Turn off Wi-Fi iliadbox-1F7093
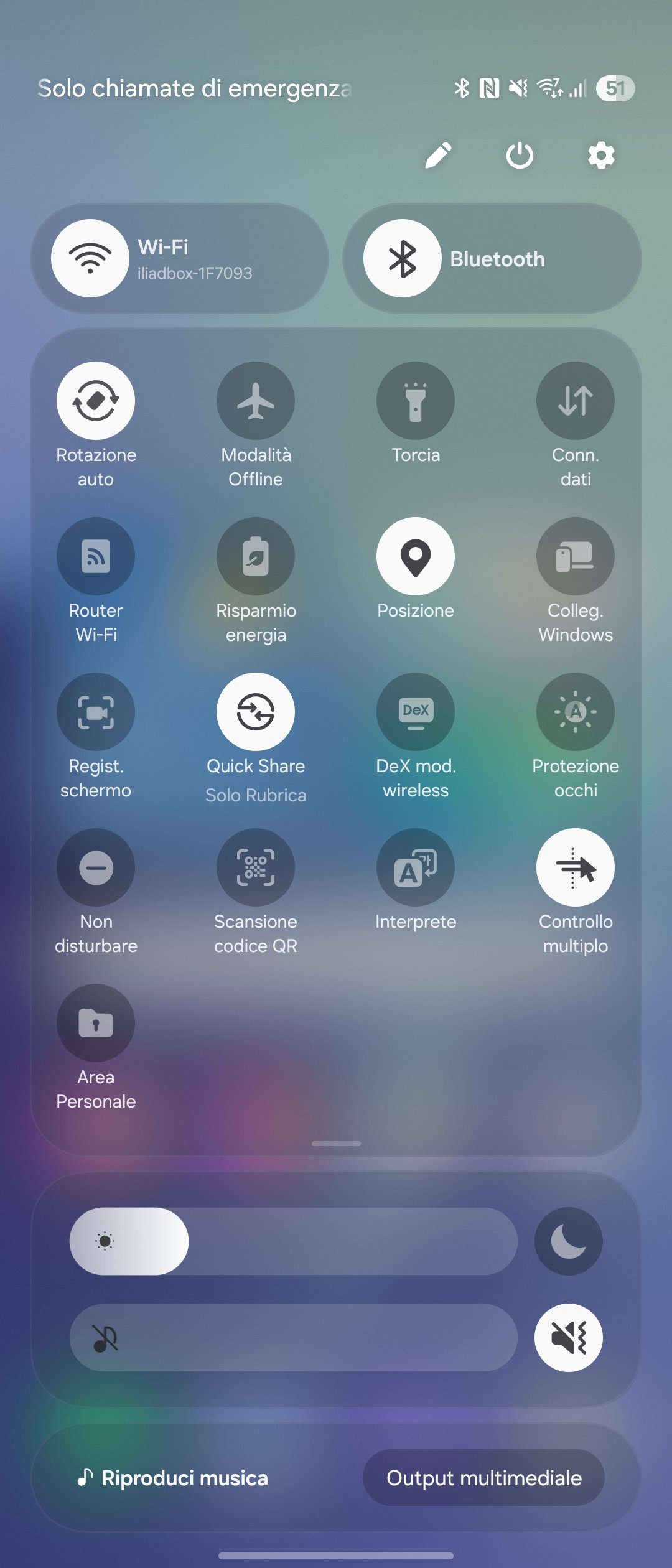The height and width of the screenshot is (1568, 672). [x=90, y=258]
